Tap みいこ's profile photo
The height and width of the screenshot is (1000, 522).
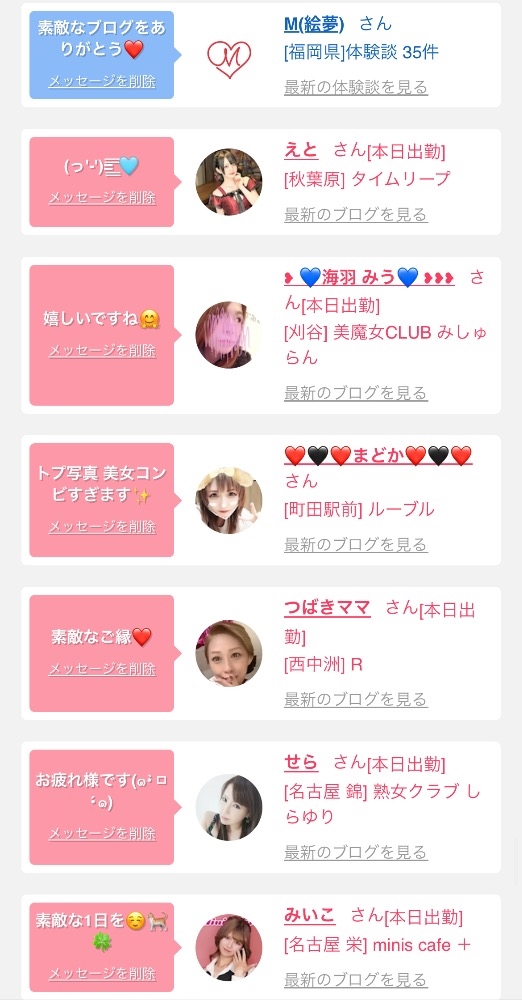pyautogui.click(x=228, y=947)
